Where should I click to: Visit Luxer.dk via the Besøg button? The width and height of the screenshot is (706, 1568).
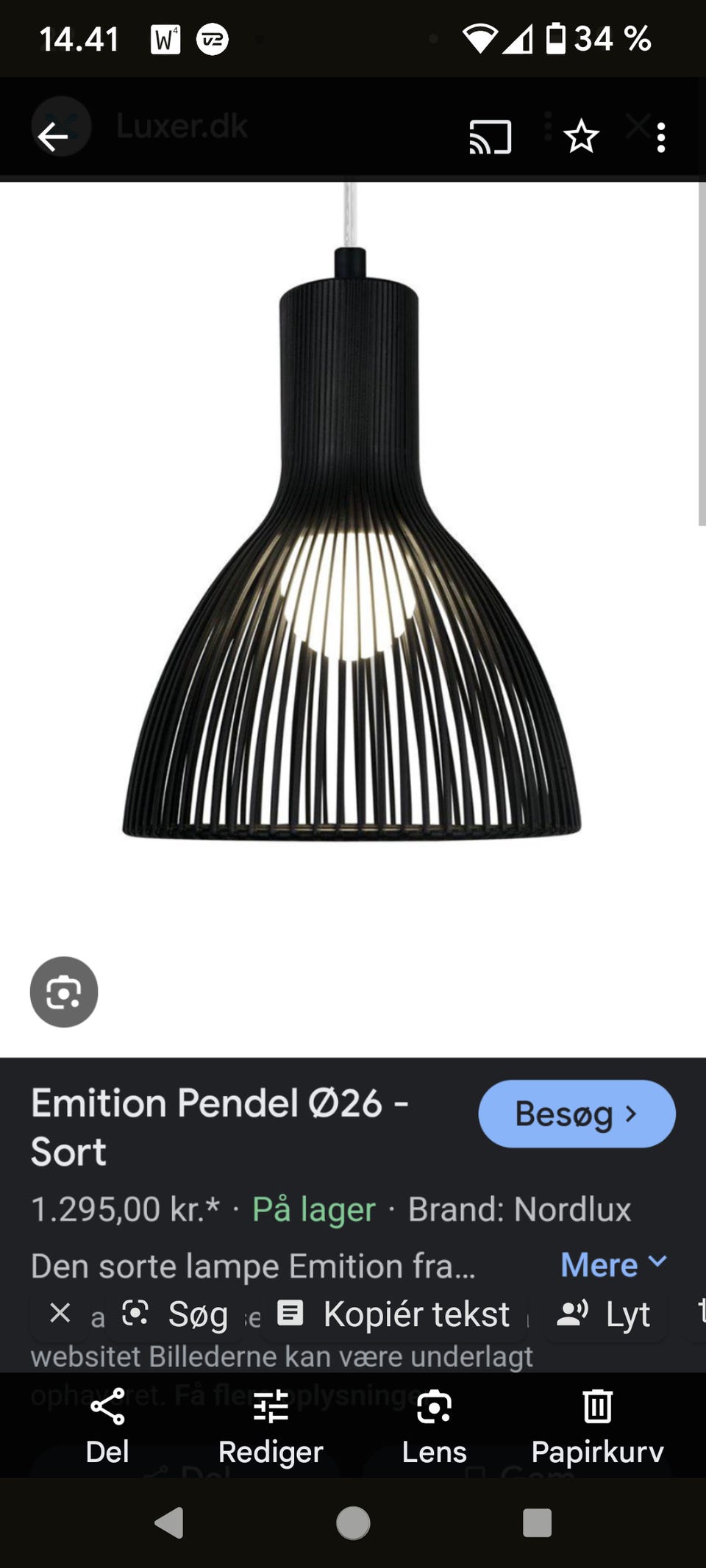(x=576, y=1114)
